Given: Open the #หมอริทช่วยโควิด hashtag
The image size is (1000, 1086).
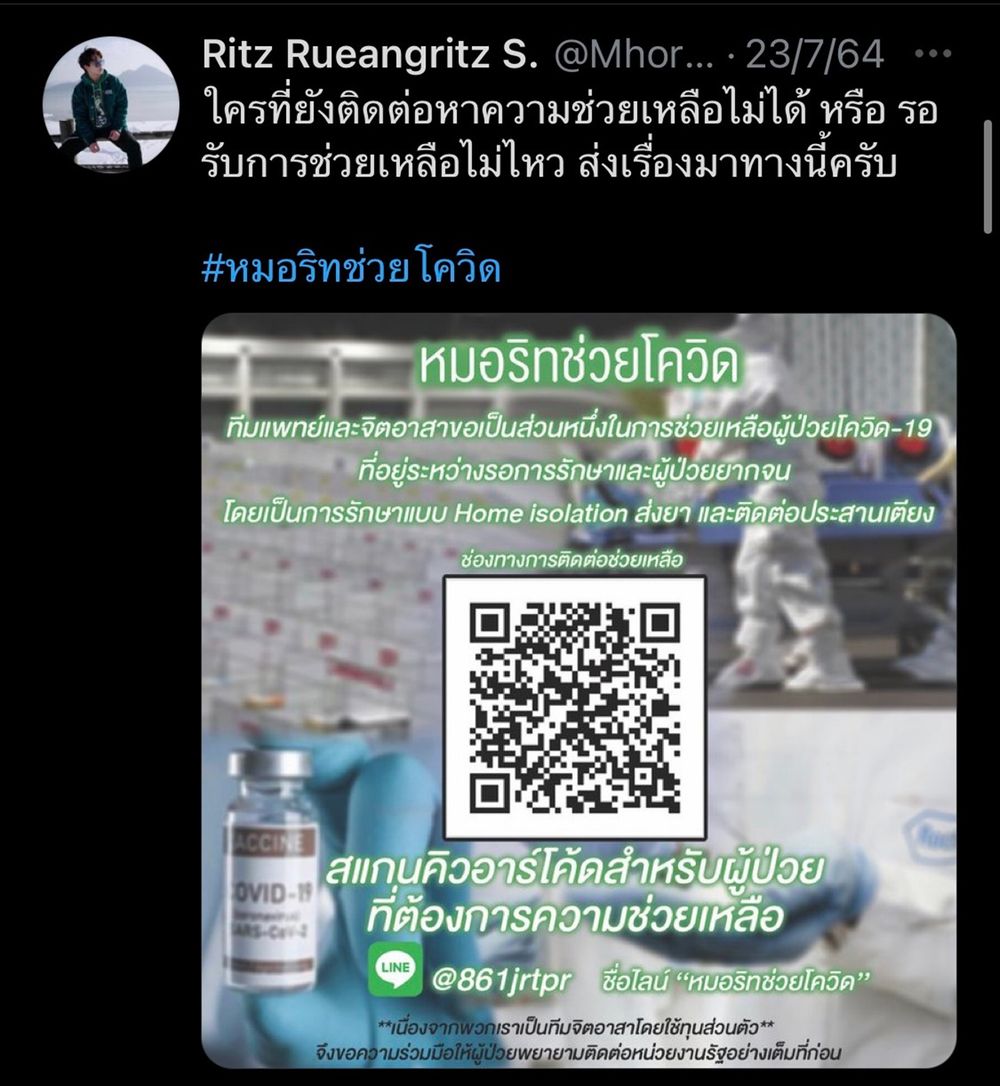Looking at the screenshot, I should (x=351, y=270).
